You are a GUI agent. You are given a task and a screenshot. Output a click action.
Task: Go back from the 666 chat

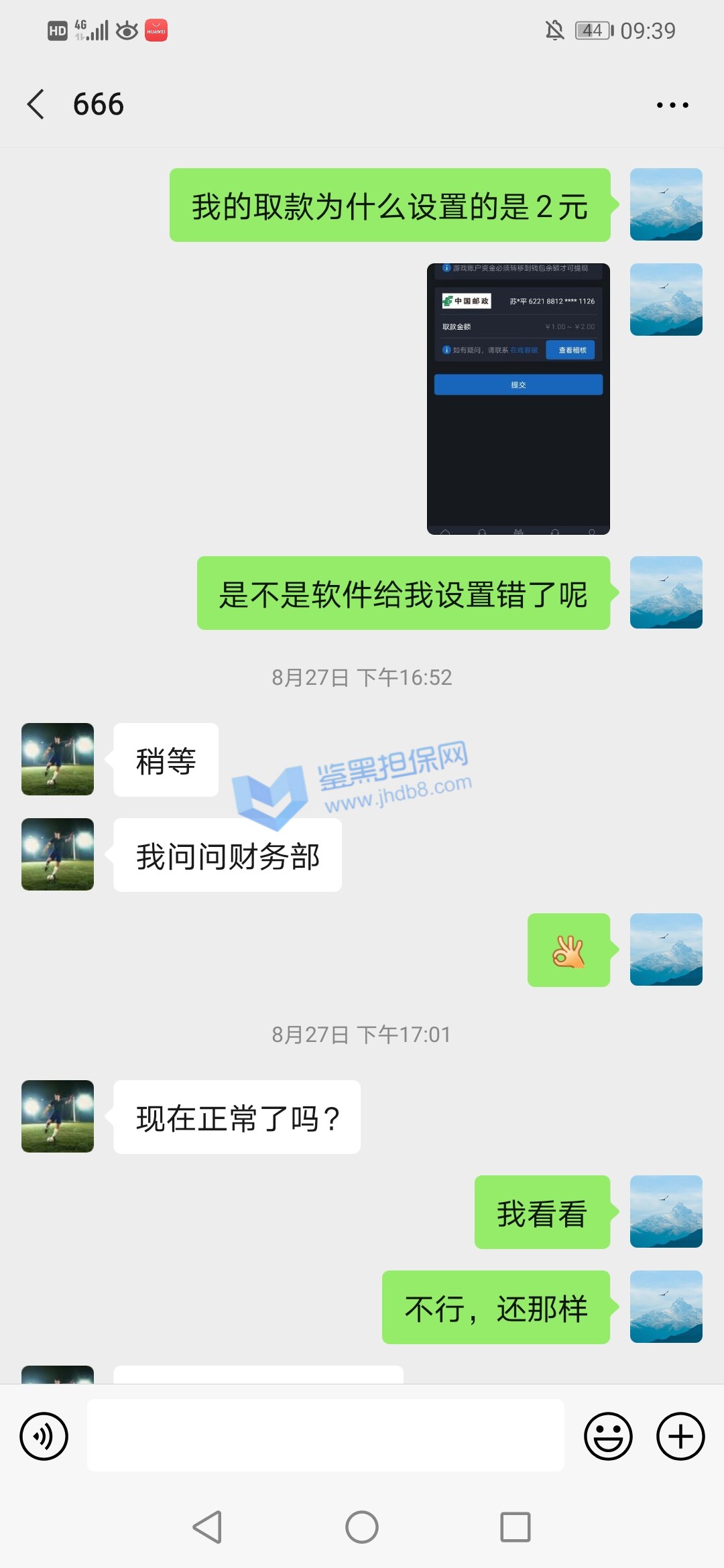pos(37,105)
